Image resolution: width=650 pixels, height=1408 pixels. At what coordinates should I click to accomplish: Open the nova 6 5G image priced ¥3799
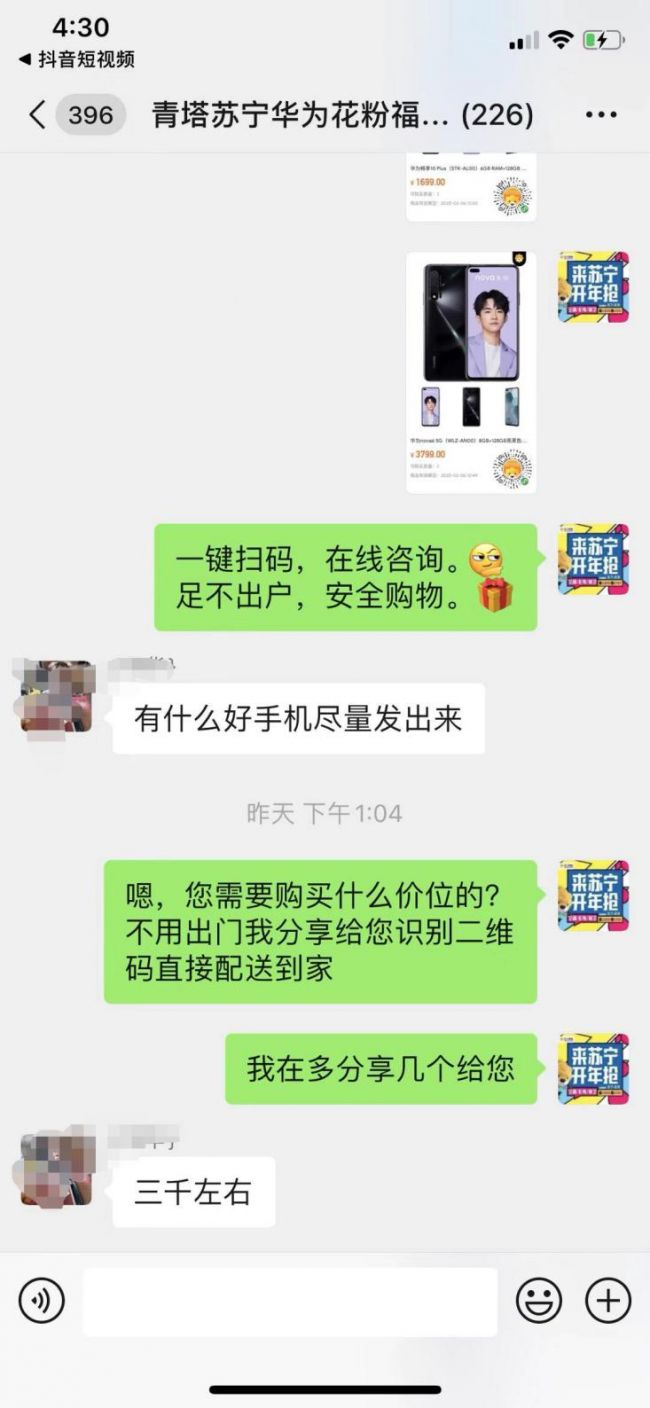tap(471, 372)
